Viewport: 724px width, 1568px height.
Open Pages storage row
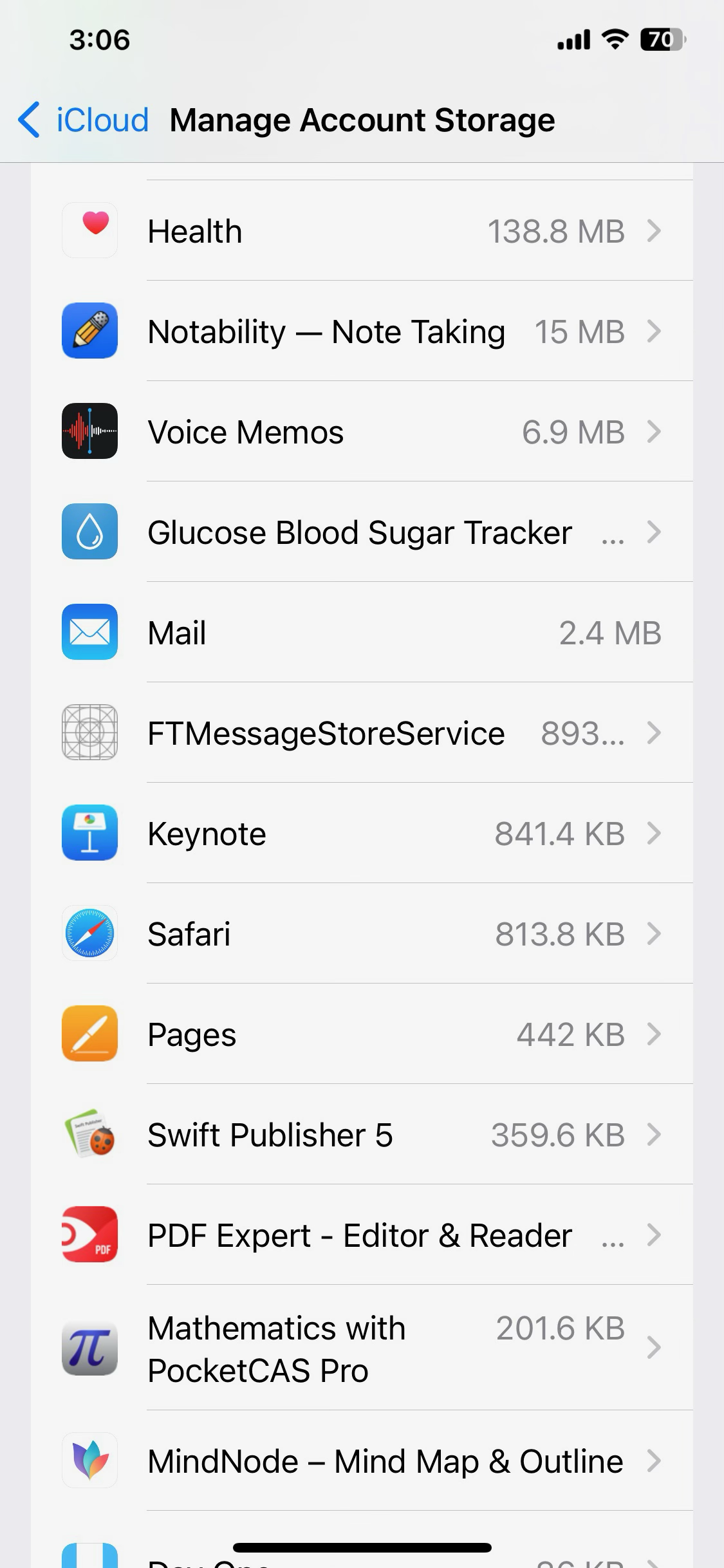point(362,1034)
